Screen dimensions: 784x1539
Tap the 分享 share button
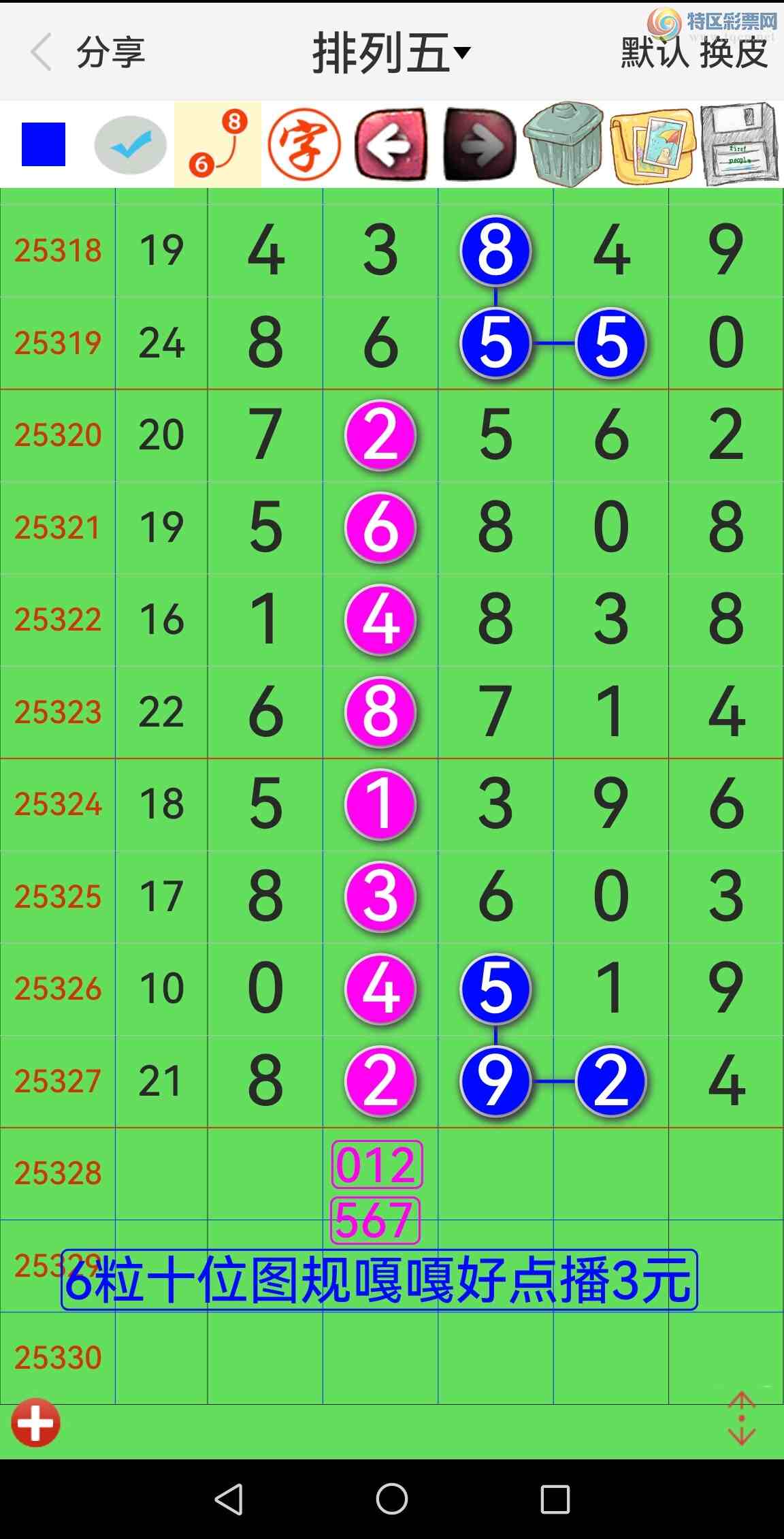(x=110, y=52)
